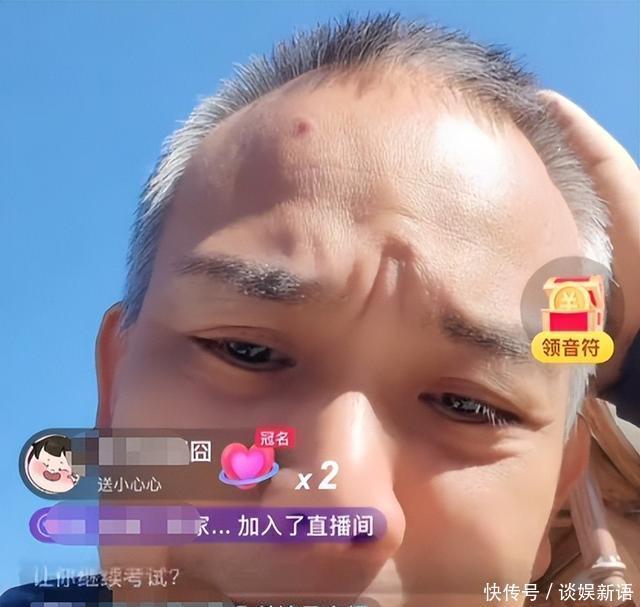Open the gift sender's avatar
This screenshot has height=607, width=640.
(49, 464)
